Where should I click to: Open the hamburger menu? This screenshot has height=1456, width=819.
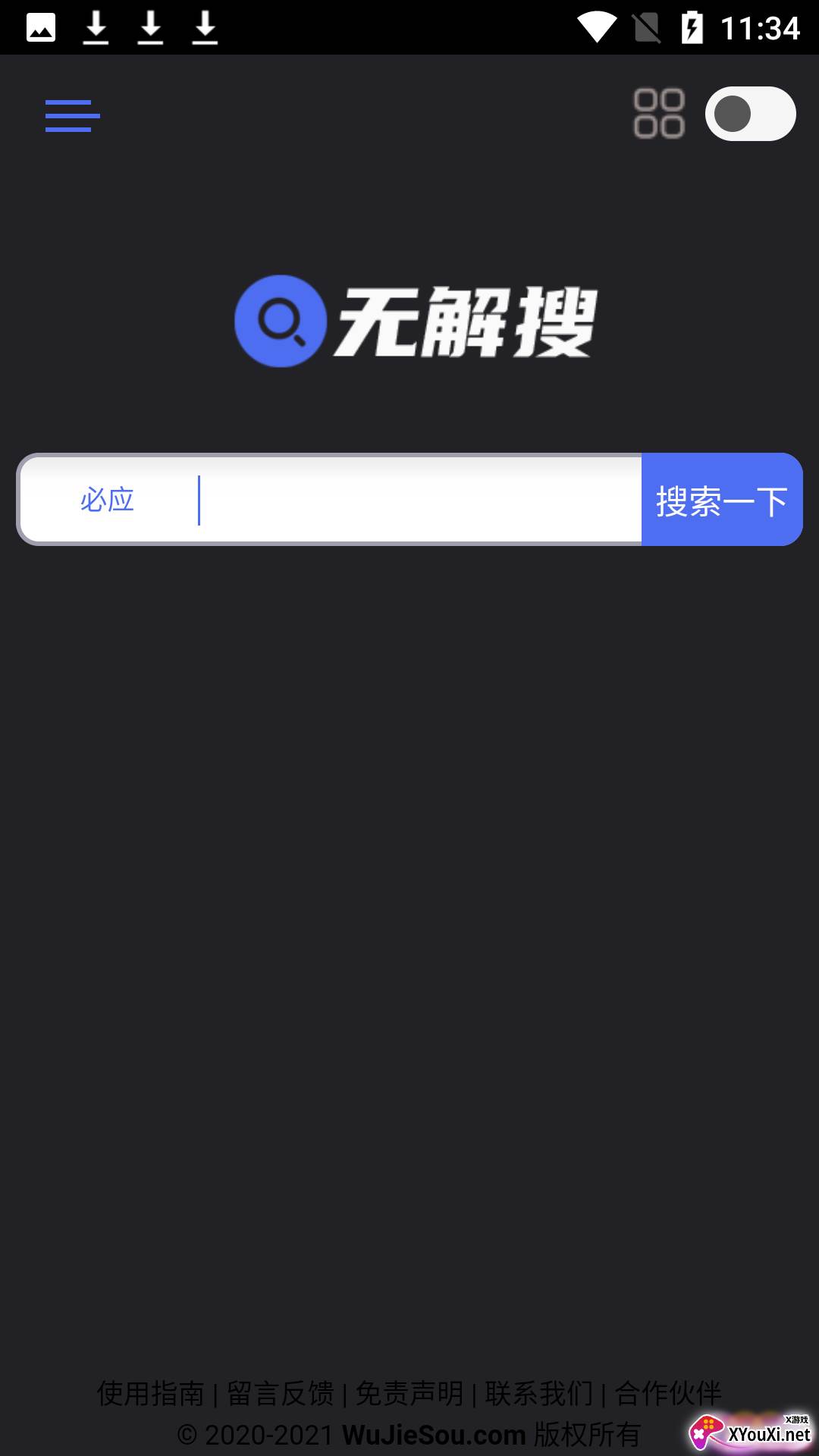click(72, 116)
